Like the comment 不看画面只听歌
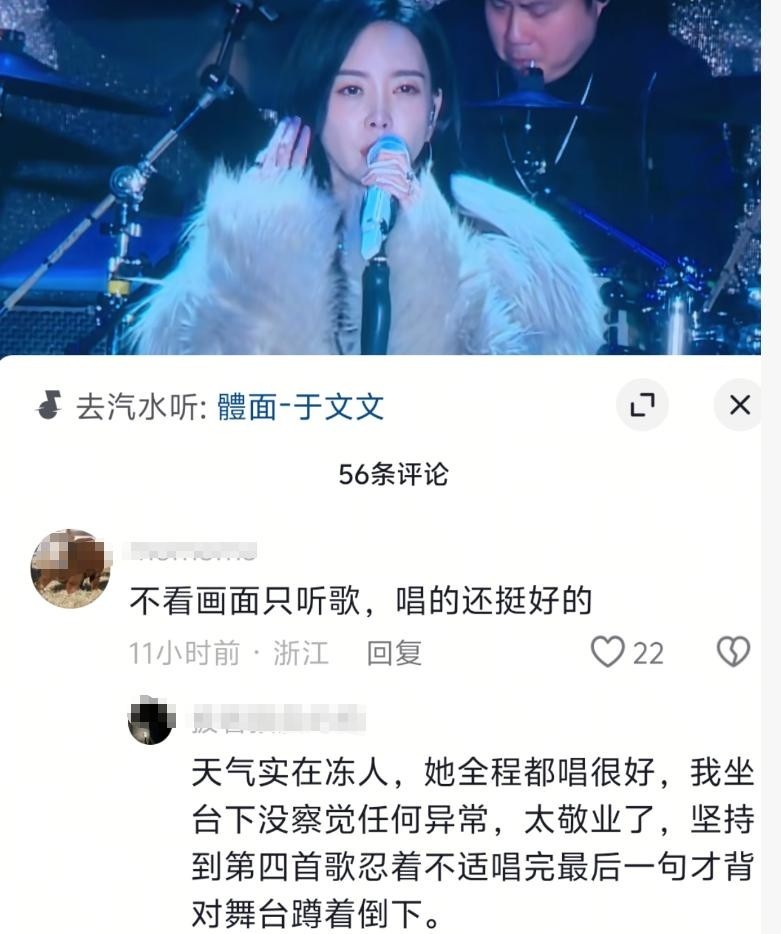Image resolution: width=781 pixels, height=934 pixels. [x=608, y=652]
